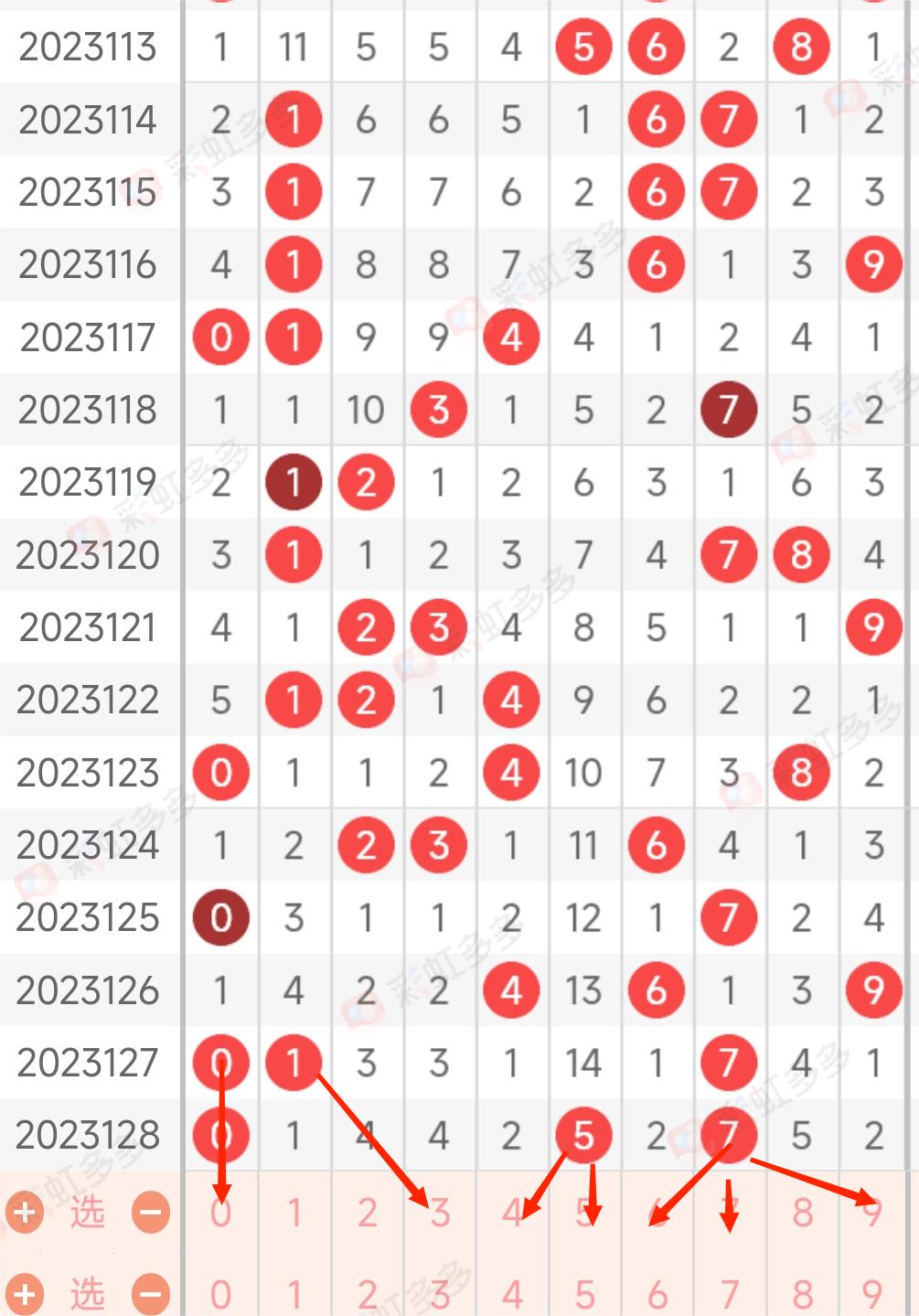Tap the minus button in the bottom 选 row

pyautogui.click(x=151, y=1294)
